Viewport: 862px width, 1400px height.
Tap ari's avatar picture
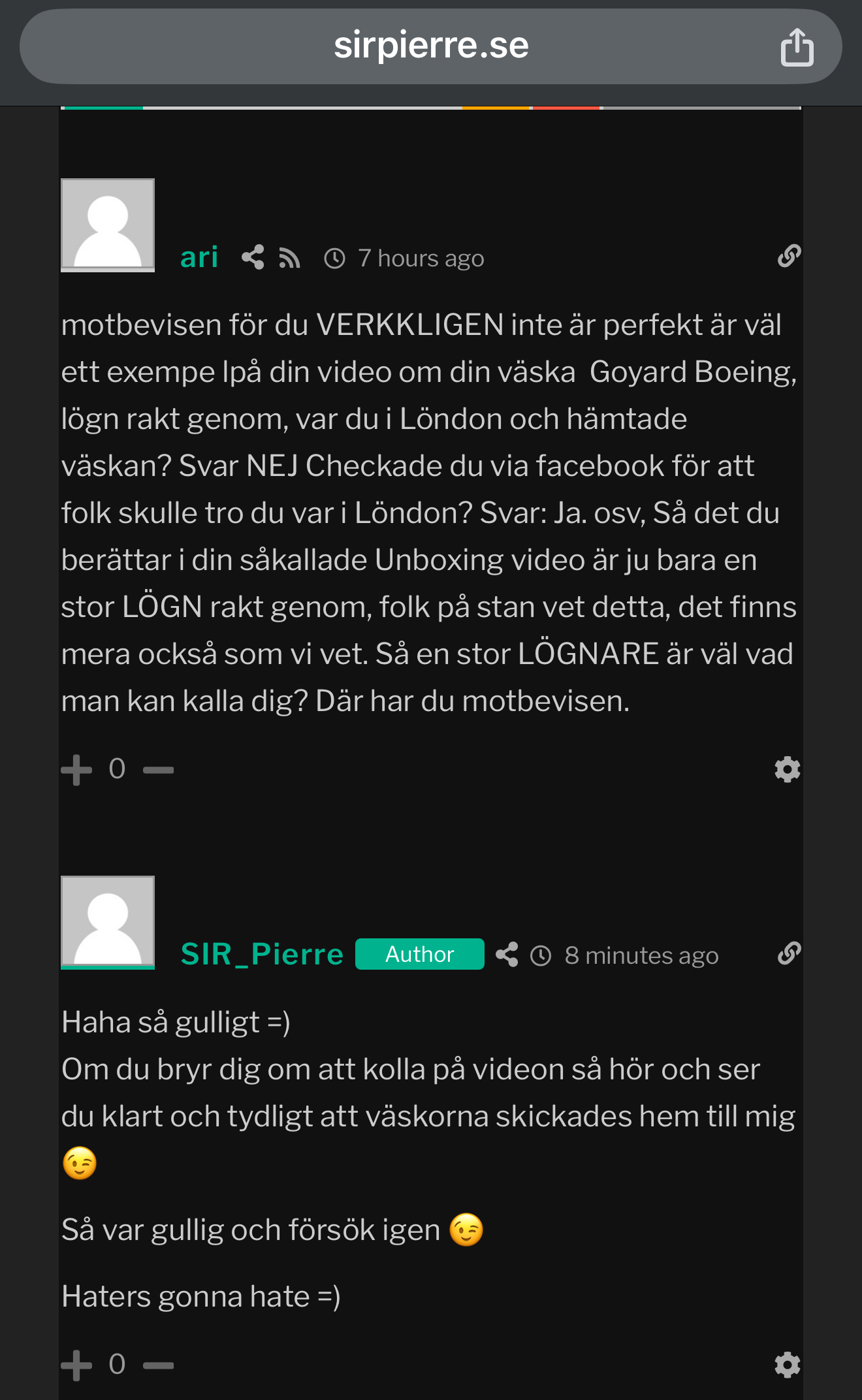pyautogui.click(x=108, y=225)
